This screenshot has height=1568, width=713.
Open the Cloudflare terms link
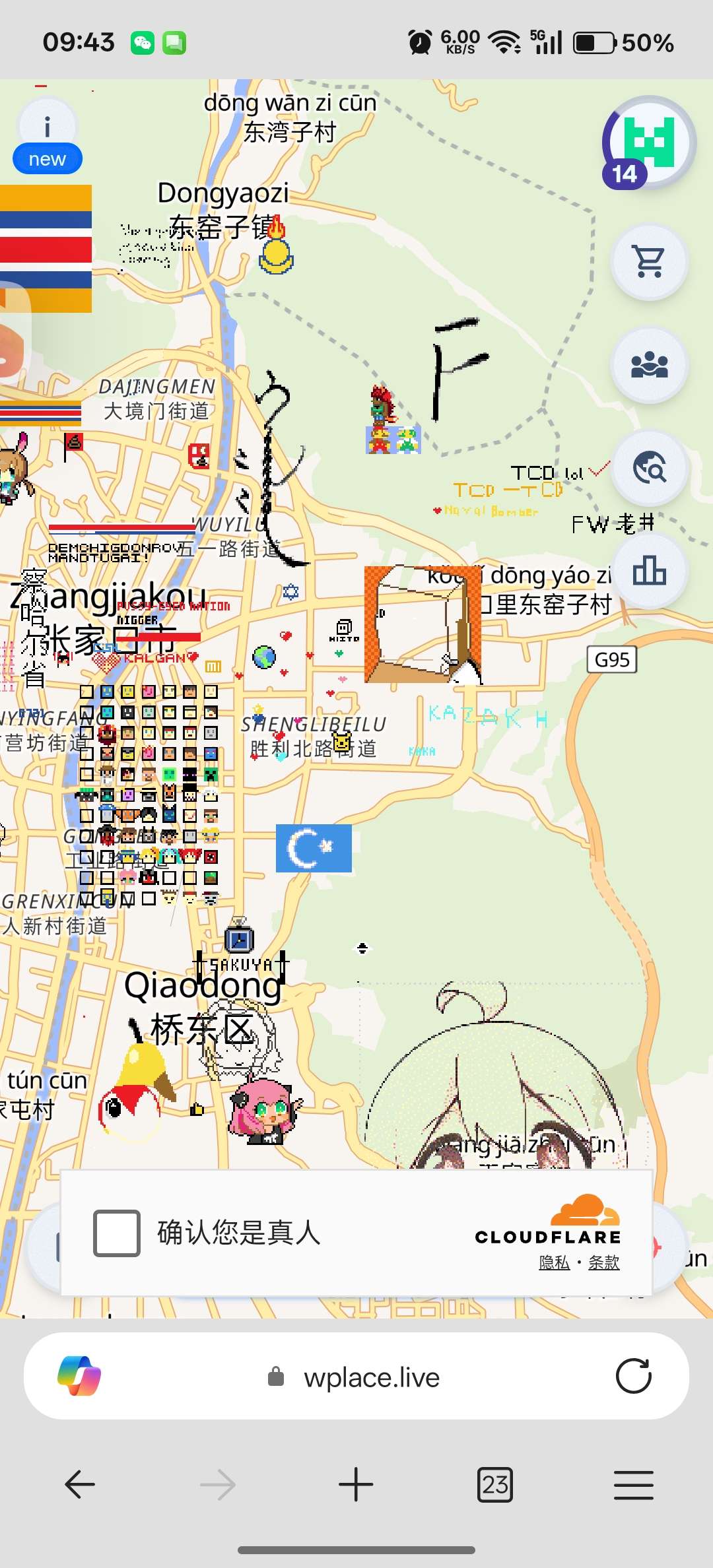[x=603, y=1262]
